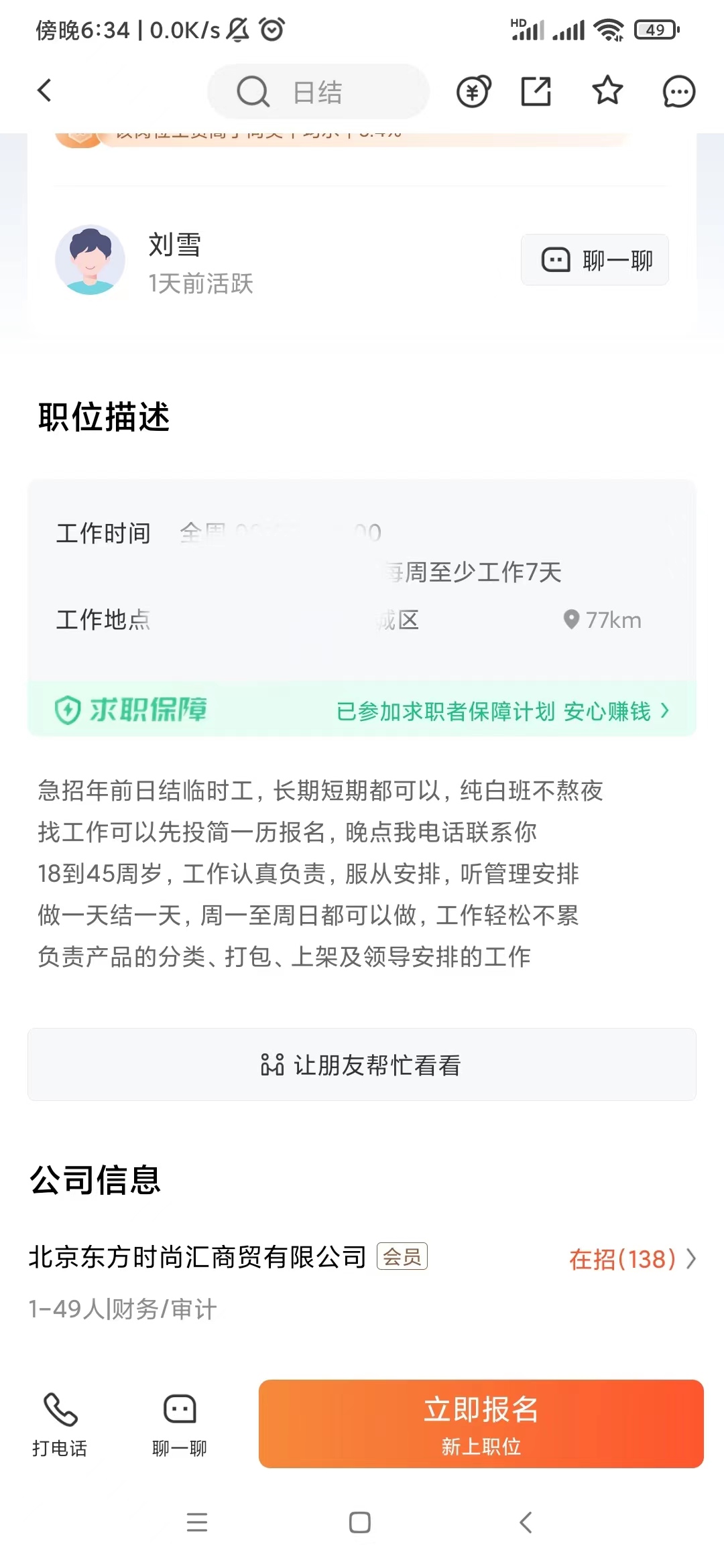
Task: Open messages via the chat bubble icon top right
Action: point(678,91)
